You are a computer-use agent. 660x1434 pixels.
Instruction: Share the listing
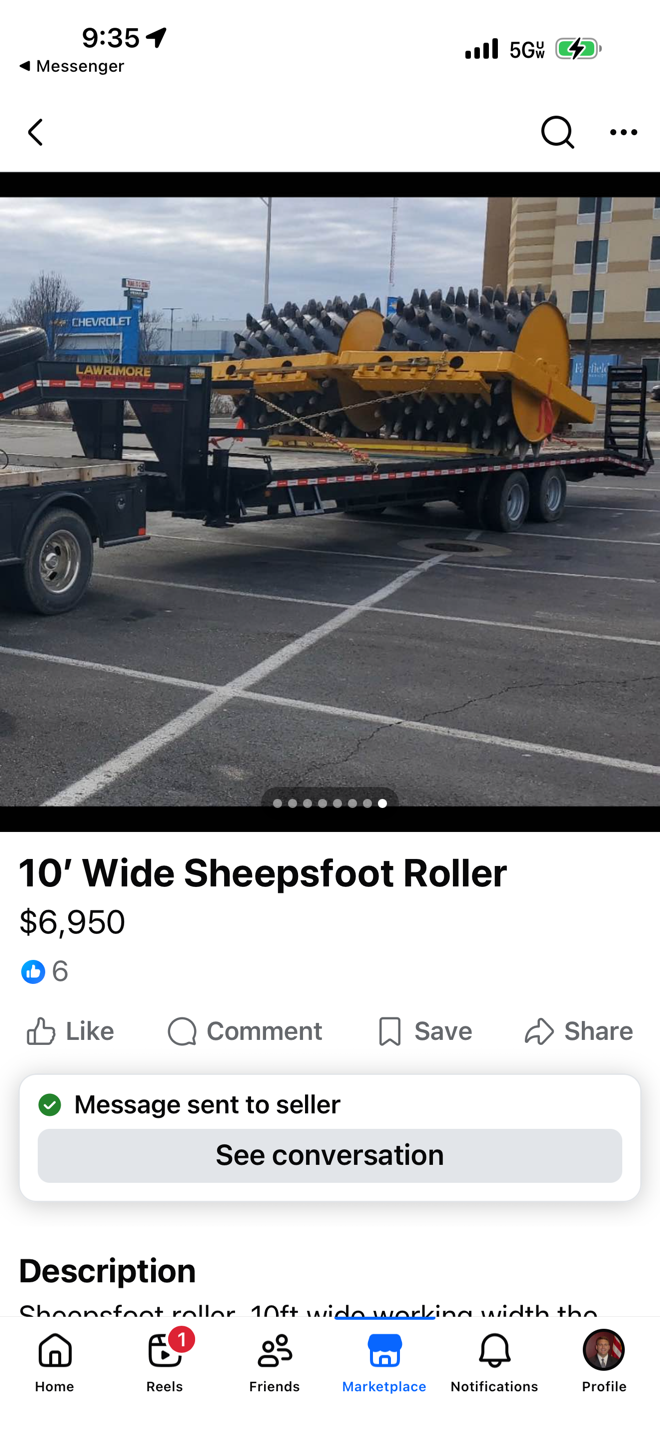click(x=578, y=1031)
